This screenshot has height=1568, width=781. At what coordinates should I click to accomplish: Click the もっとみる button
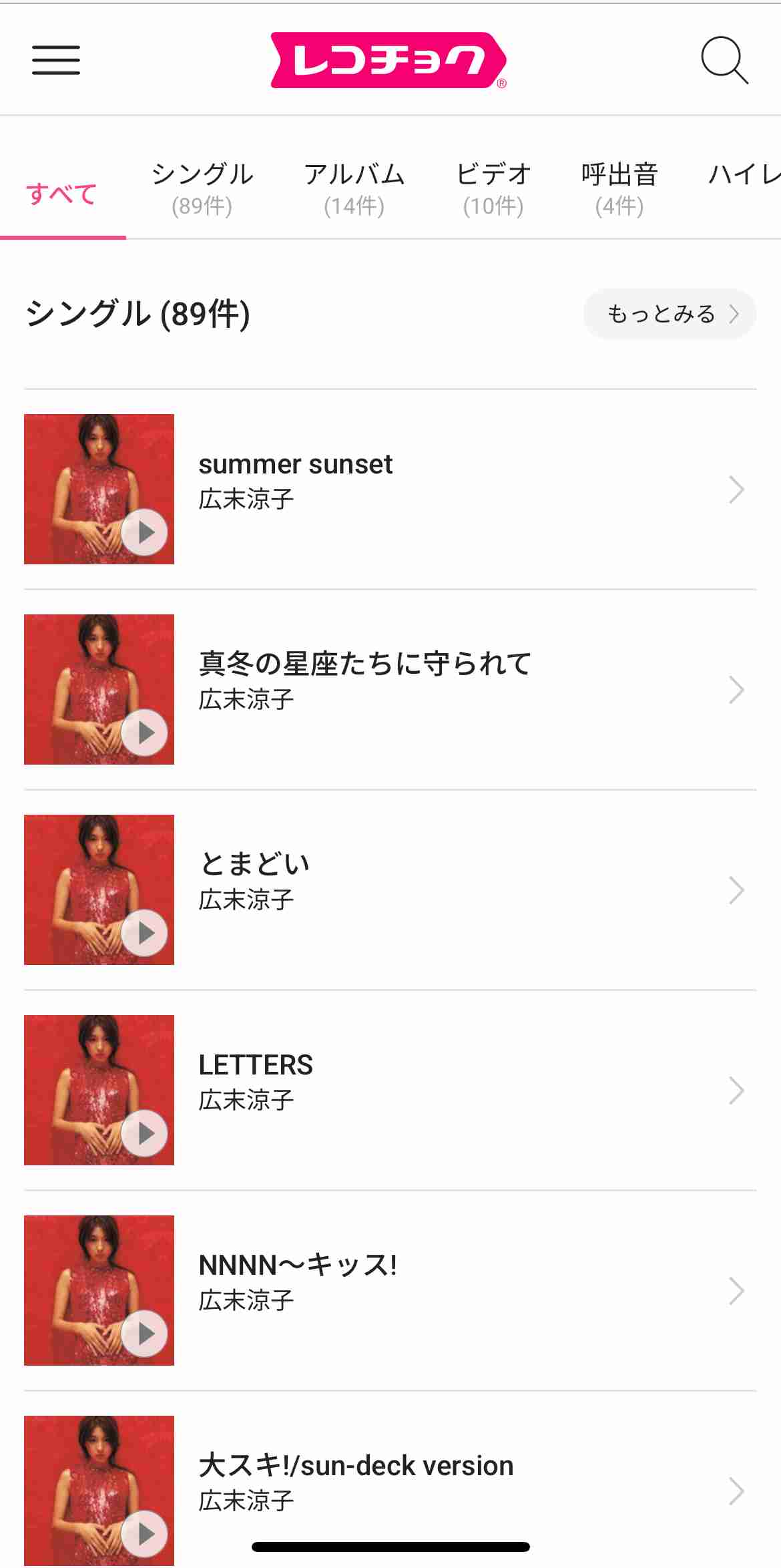coord(668,313)
